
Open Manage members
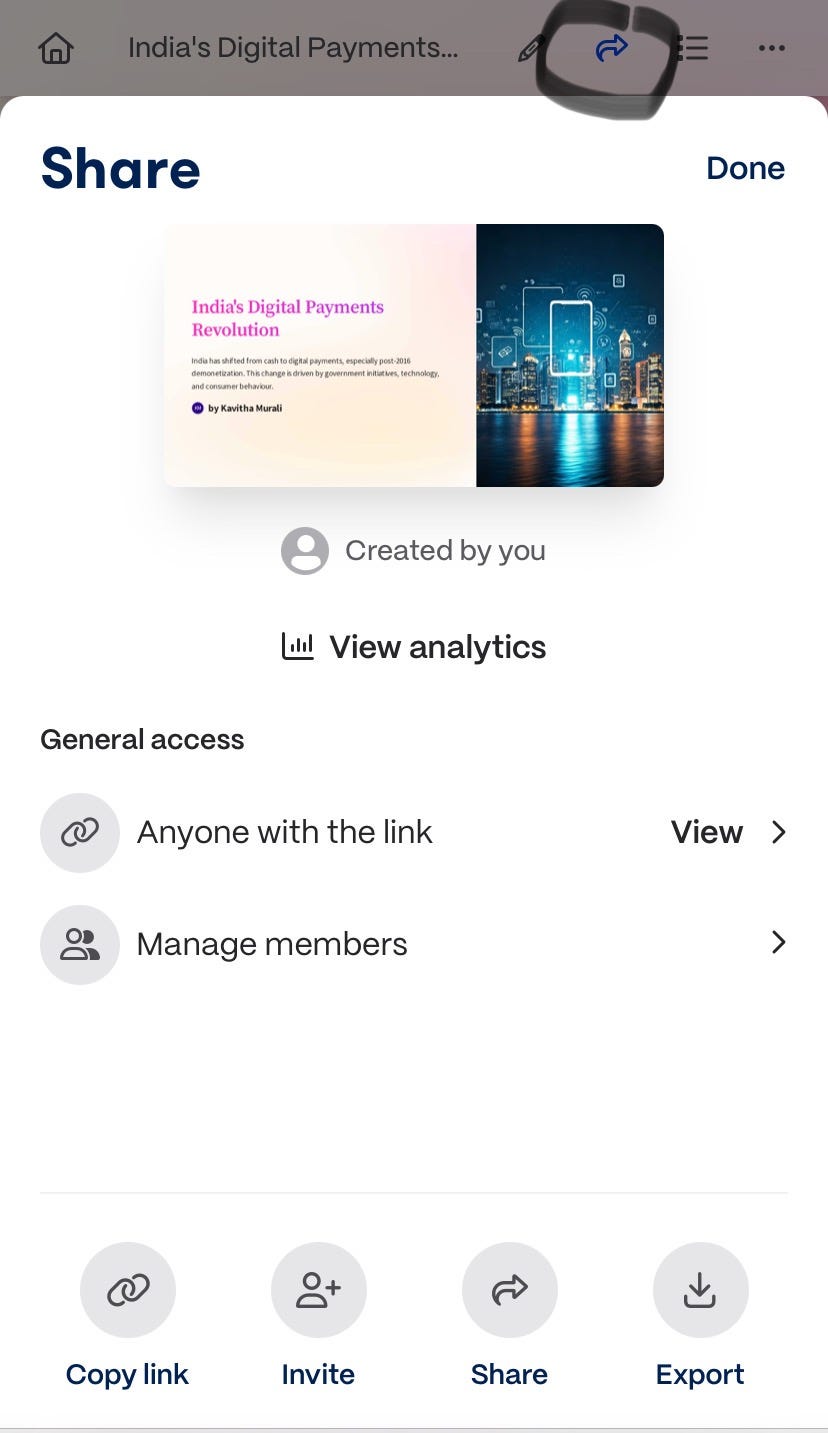tap(414, 944)
